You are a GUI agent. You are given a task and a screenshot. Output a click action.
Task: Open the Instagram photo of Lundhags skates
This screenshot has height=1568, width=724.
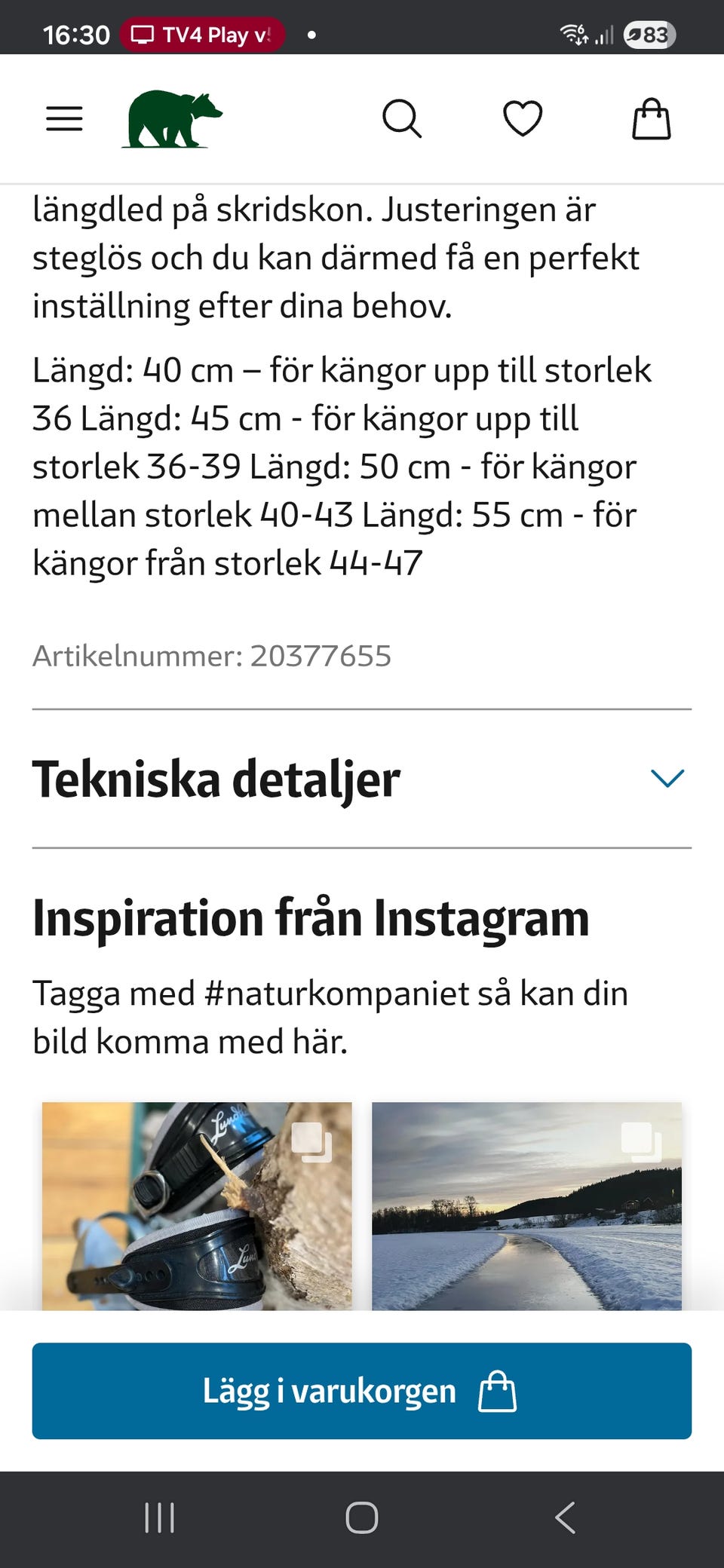click(198, 1206)
